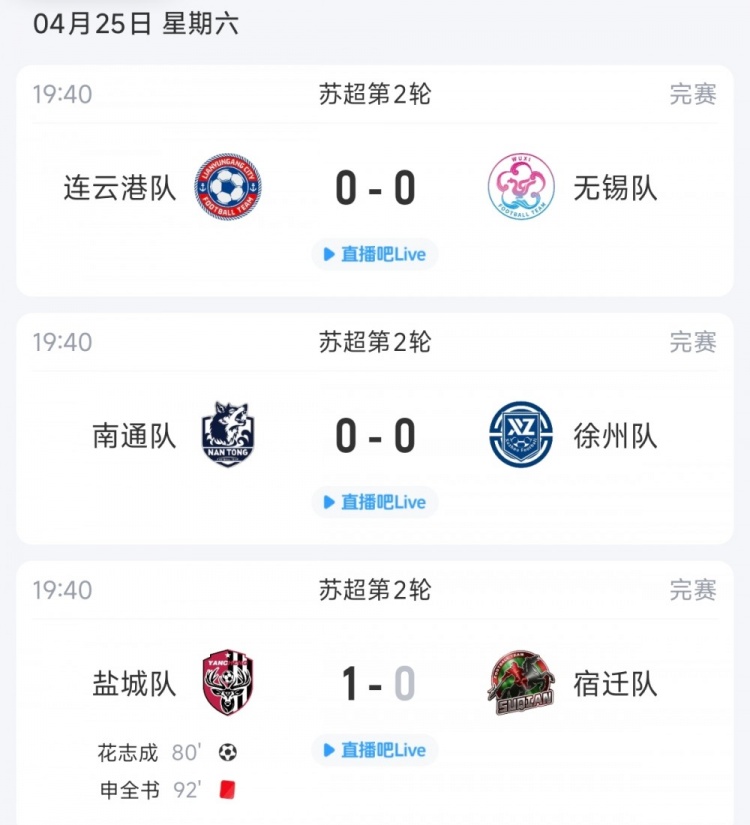The height and width of the screenshot is (825, 750).
Task: Open the 盐城队 vs 宿迁队 match card
Action: coord(375,684)
